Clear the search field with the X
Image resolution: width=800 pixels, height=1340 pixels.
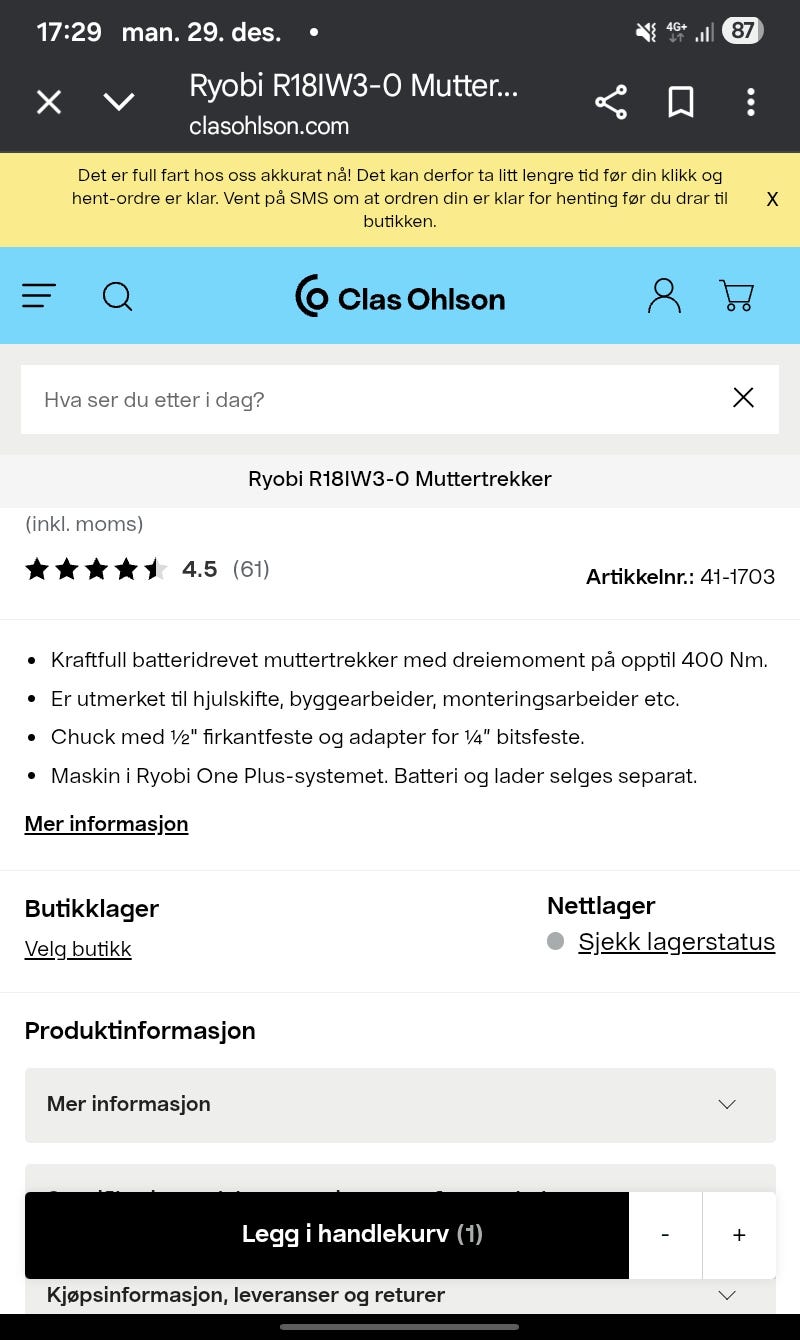[743, 398]
